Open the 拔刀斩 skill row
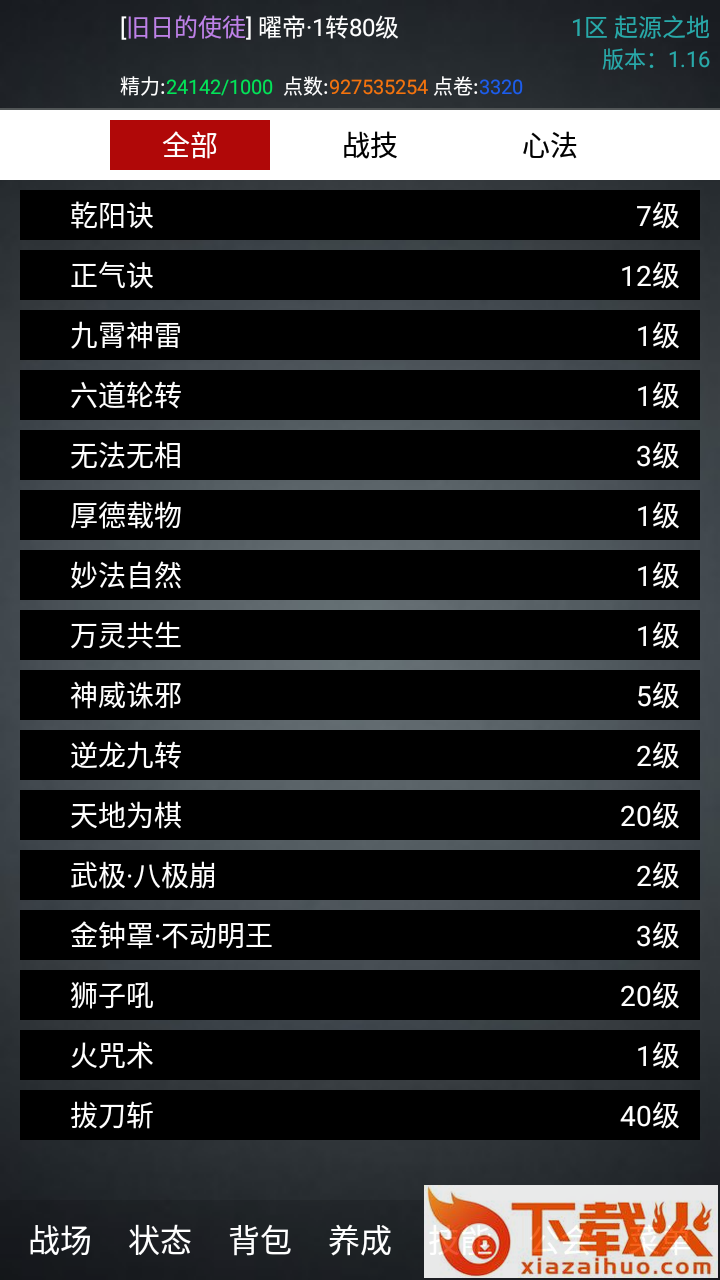The height and width of the screenshot is (1280, 720). pos(360,1115)
